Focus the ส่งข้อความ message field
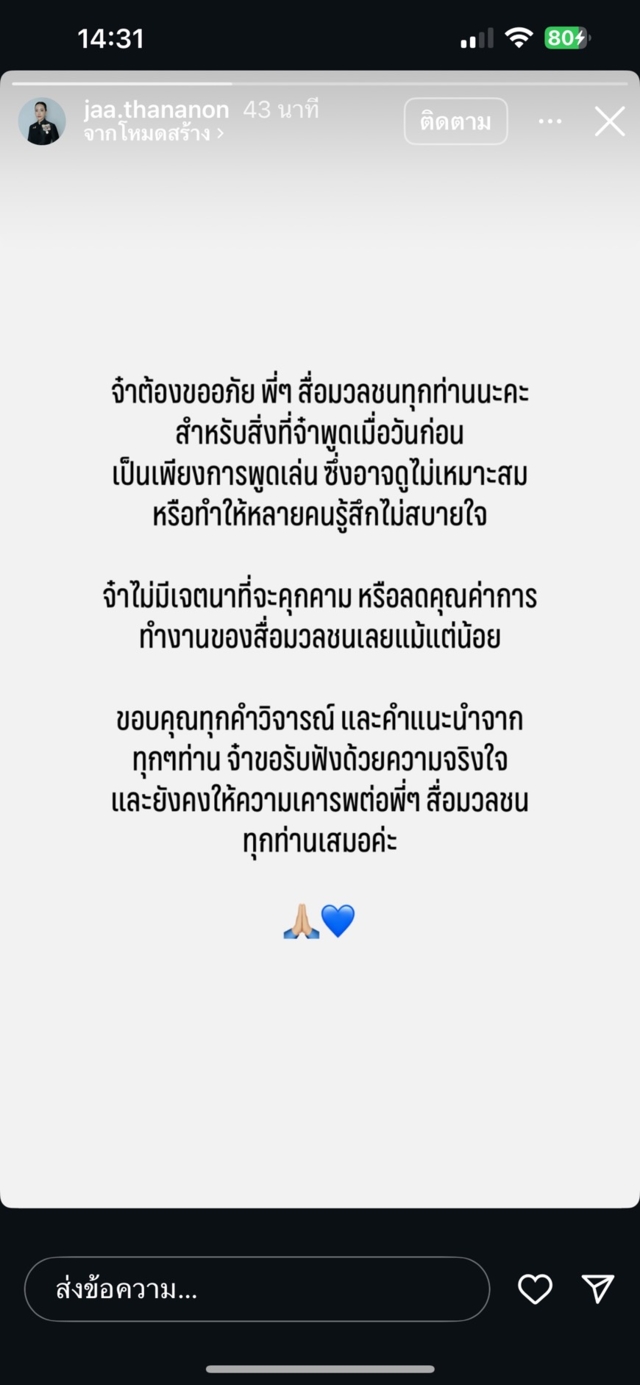The width and height of the screenshot is (640, 1385). click(256, 1289)
